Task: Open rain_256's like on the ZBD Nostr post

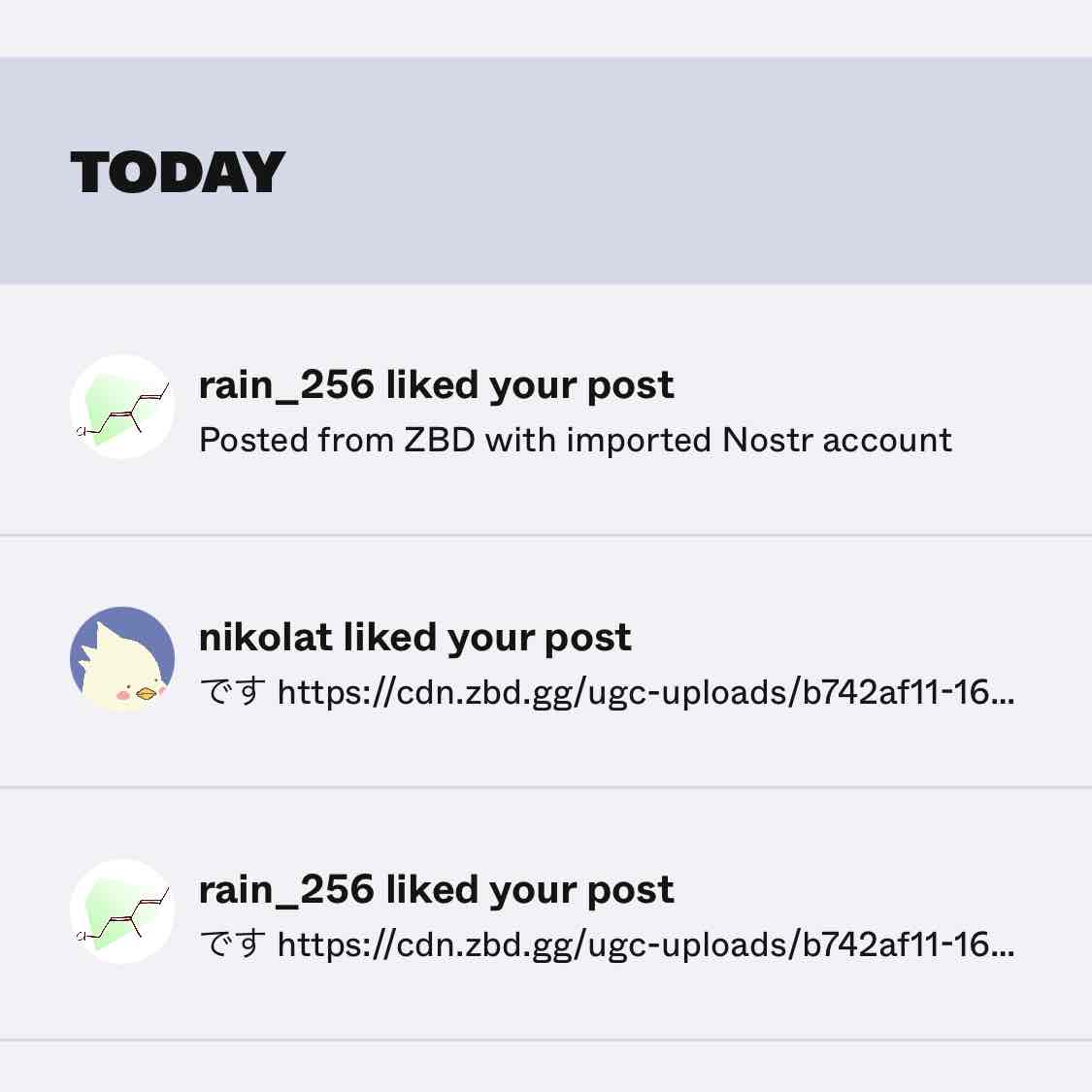Action: point(575,412)
